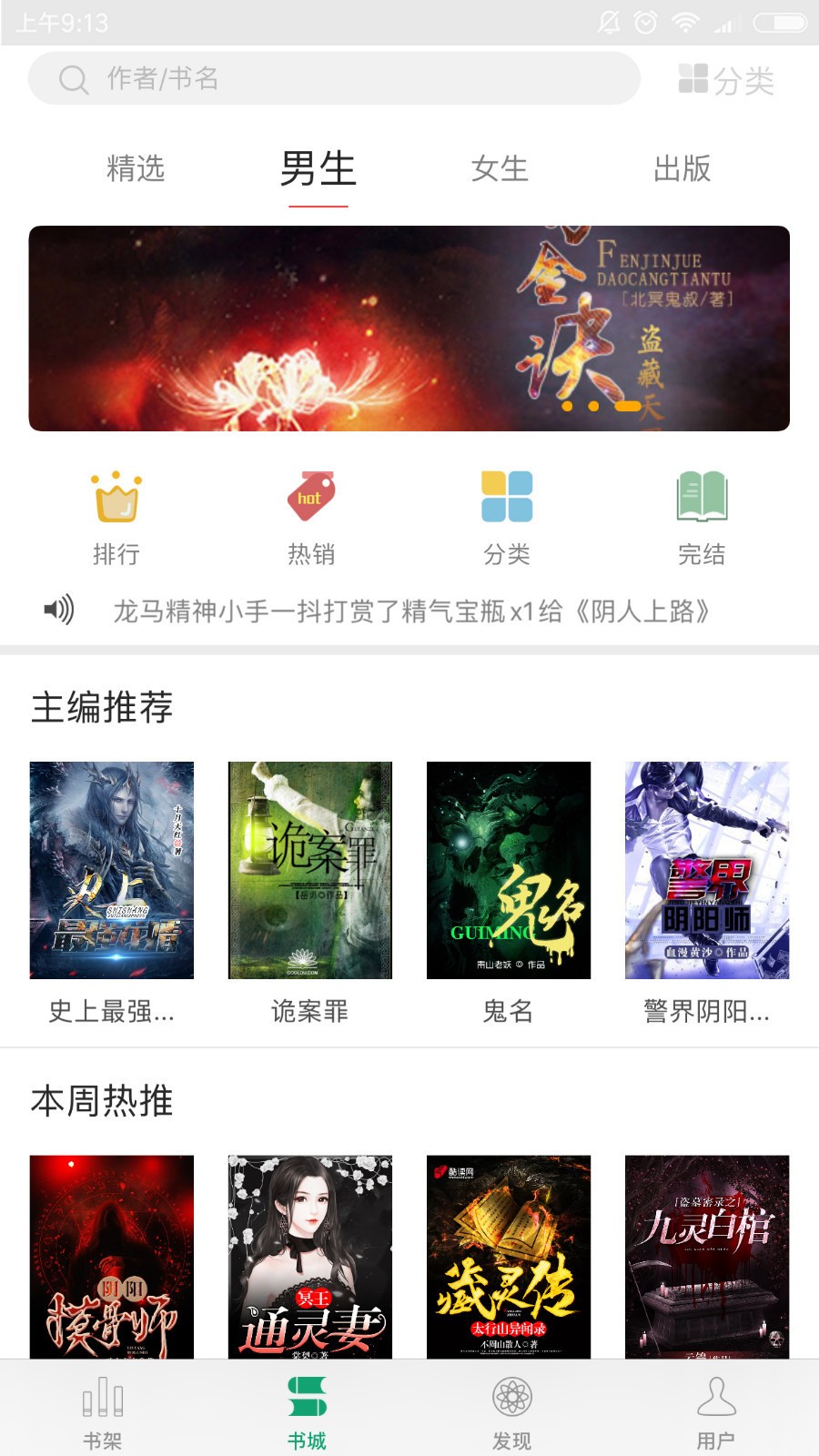Switch to the 精选 tab
The width and height of the screenshot is (819, 1456).
(x=136, y=168)
